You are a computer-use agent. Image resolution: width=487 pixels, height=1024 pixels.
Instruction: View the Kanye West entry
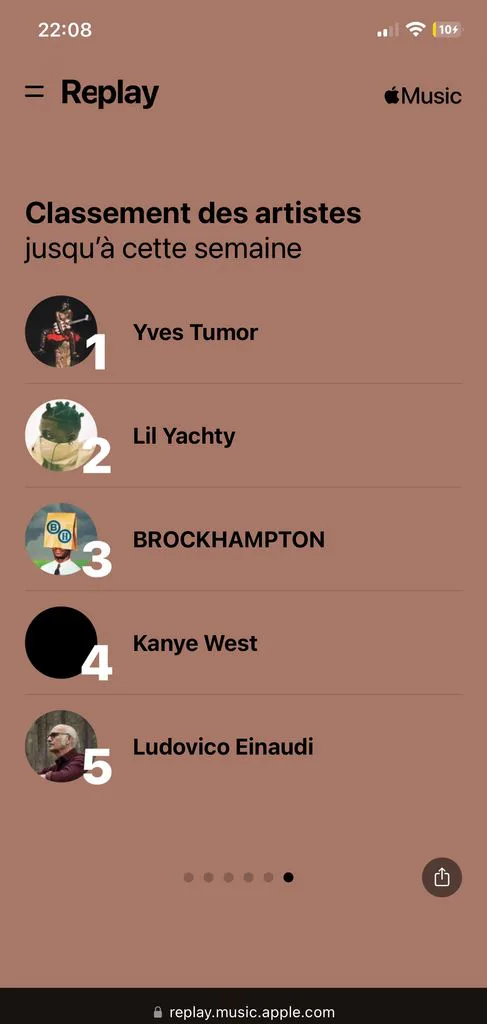pos(244,643)
